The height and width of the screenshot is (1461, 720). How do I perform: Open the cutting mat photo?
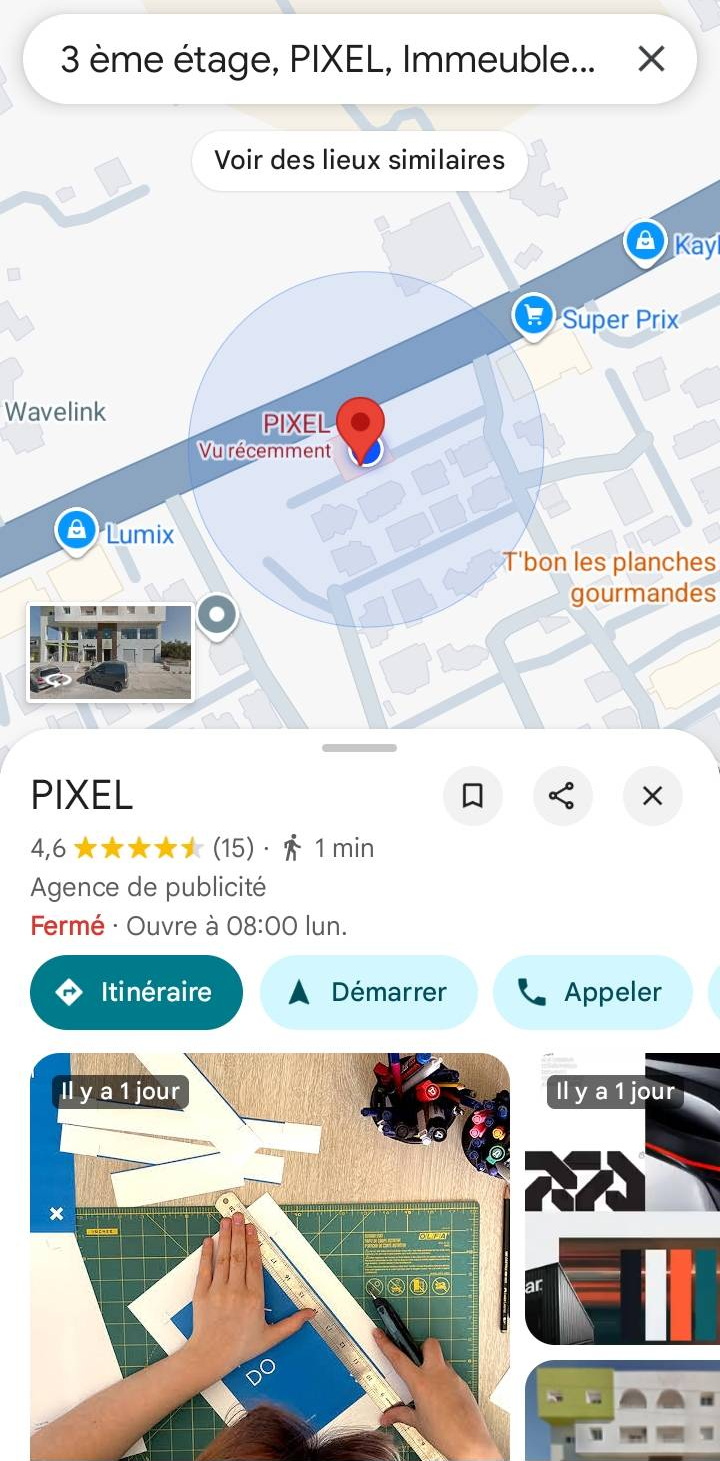click(x=270, y=1256)
